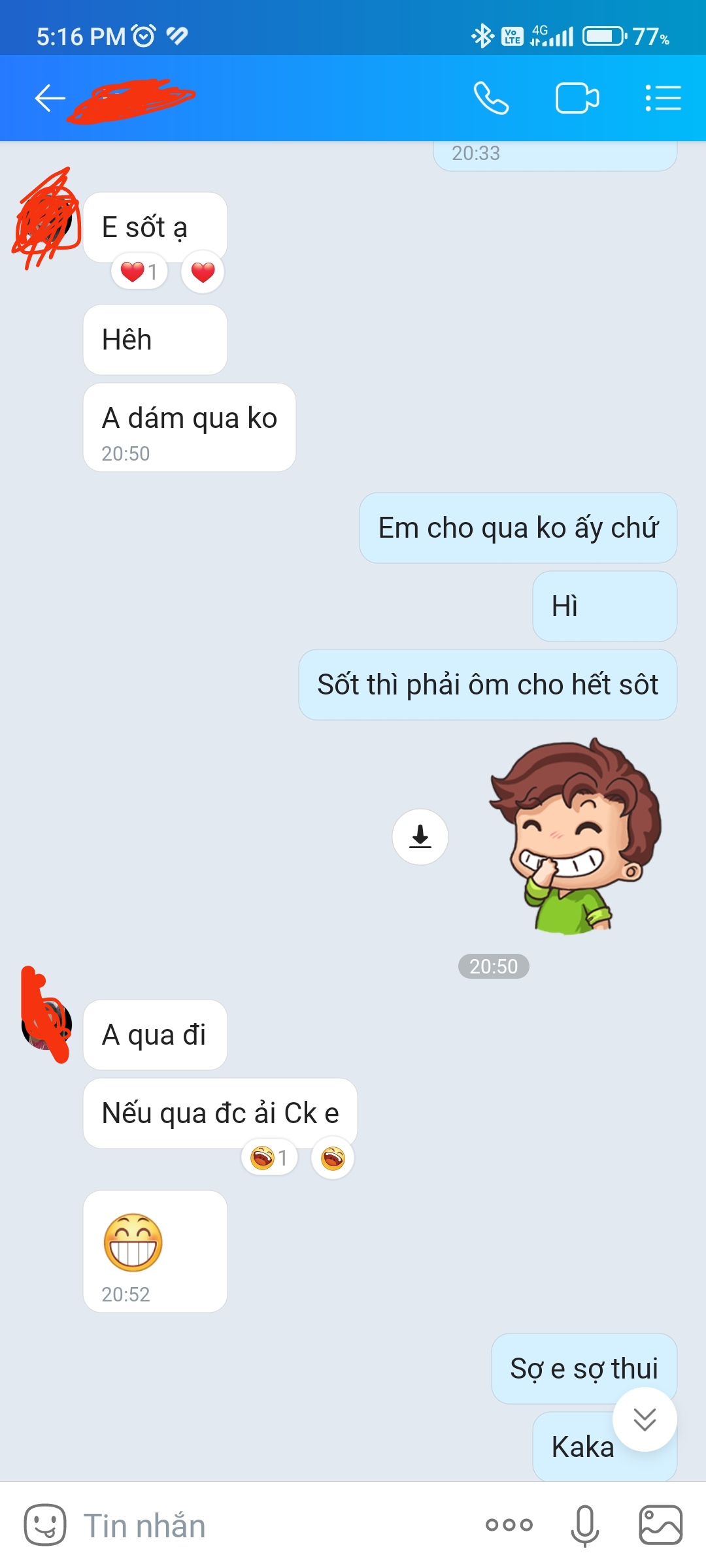This screenshot has height=1568, width=706.
Task: Open the sticker and emoji picker
Action: coord(45,1526)
